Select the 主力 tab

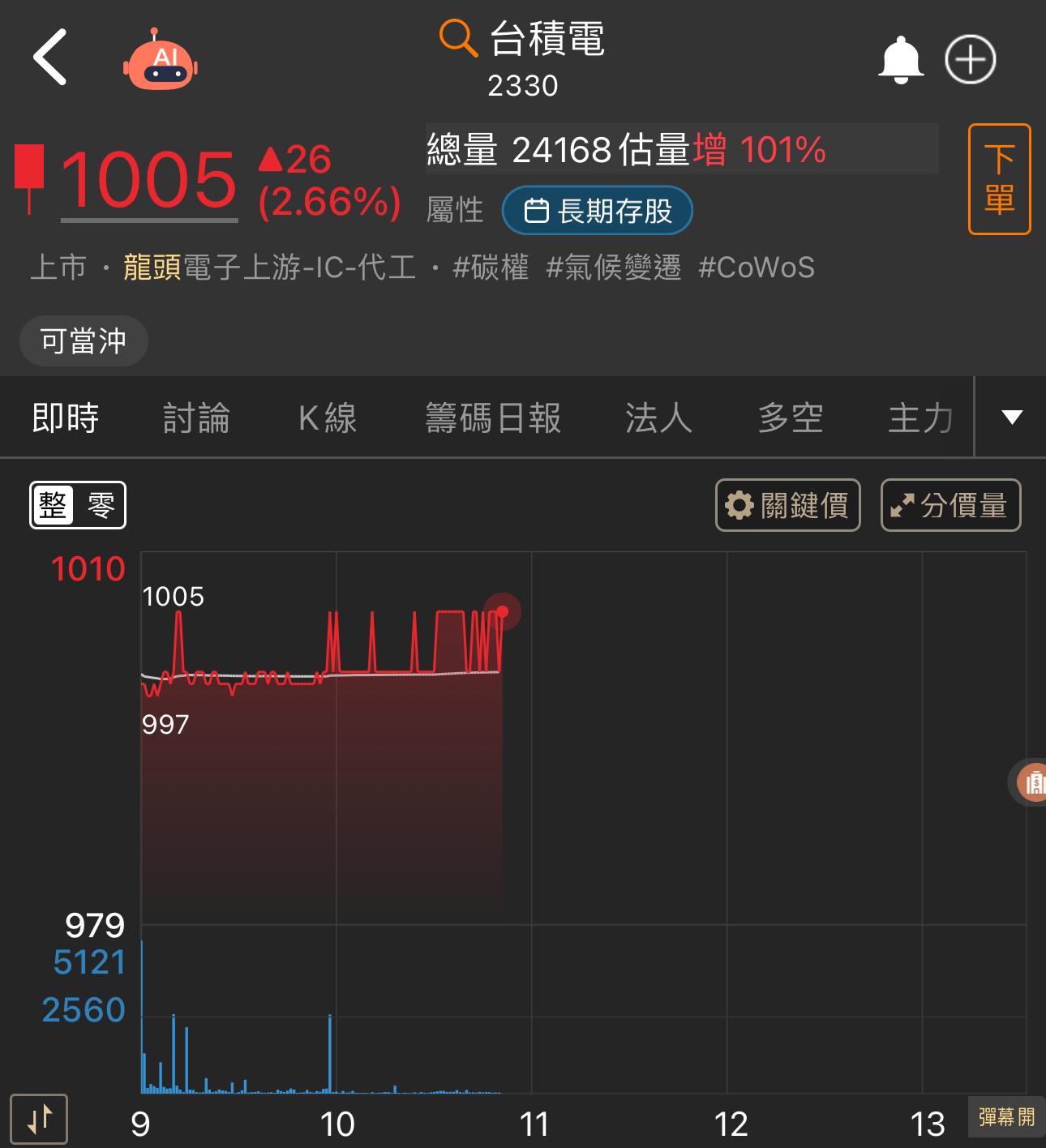tap(921, 418)
